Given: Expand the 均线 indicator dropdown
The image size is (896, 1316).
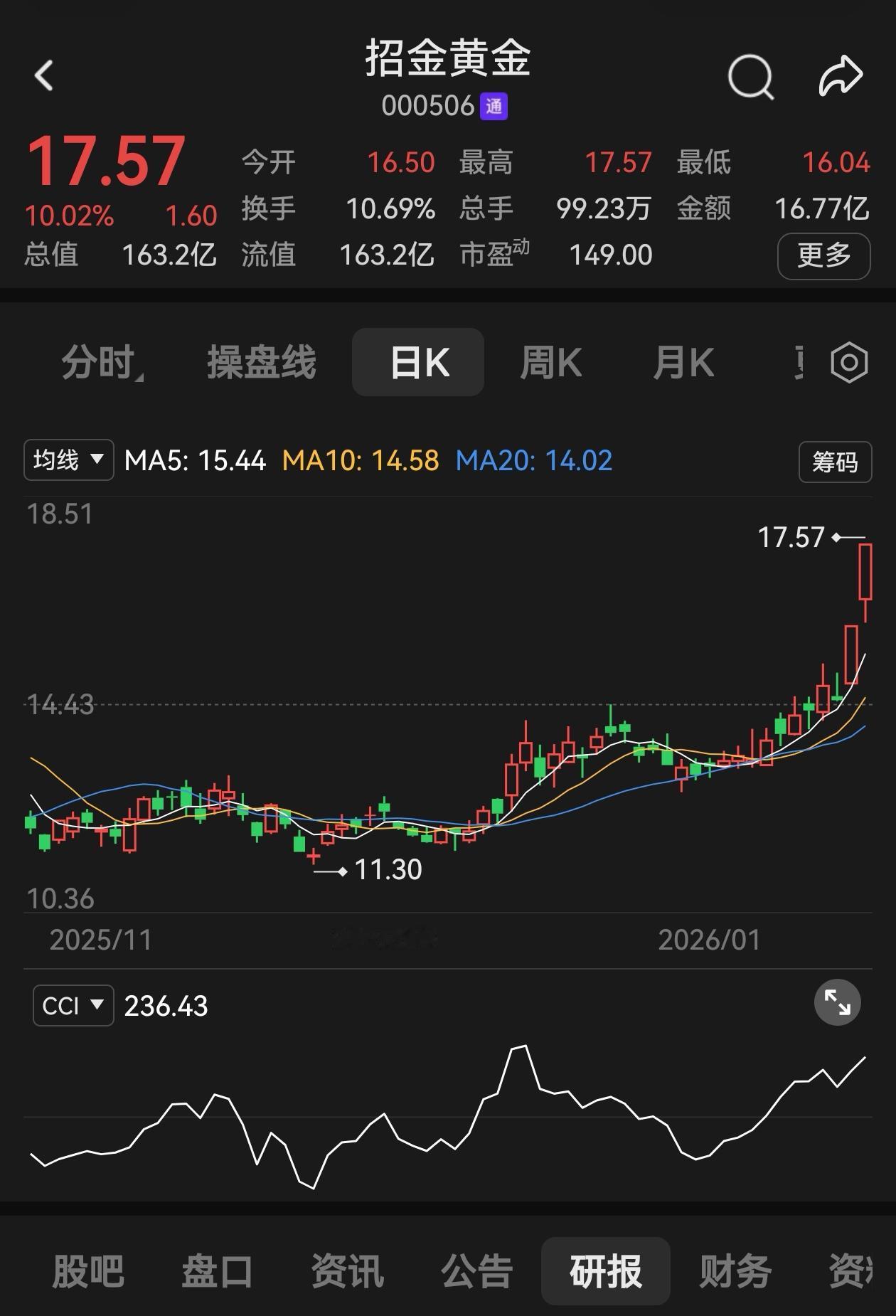Looking at the screenshot, I should point(69,460).
